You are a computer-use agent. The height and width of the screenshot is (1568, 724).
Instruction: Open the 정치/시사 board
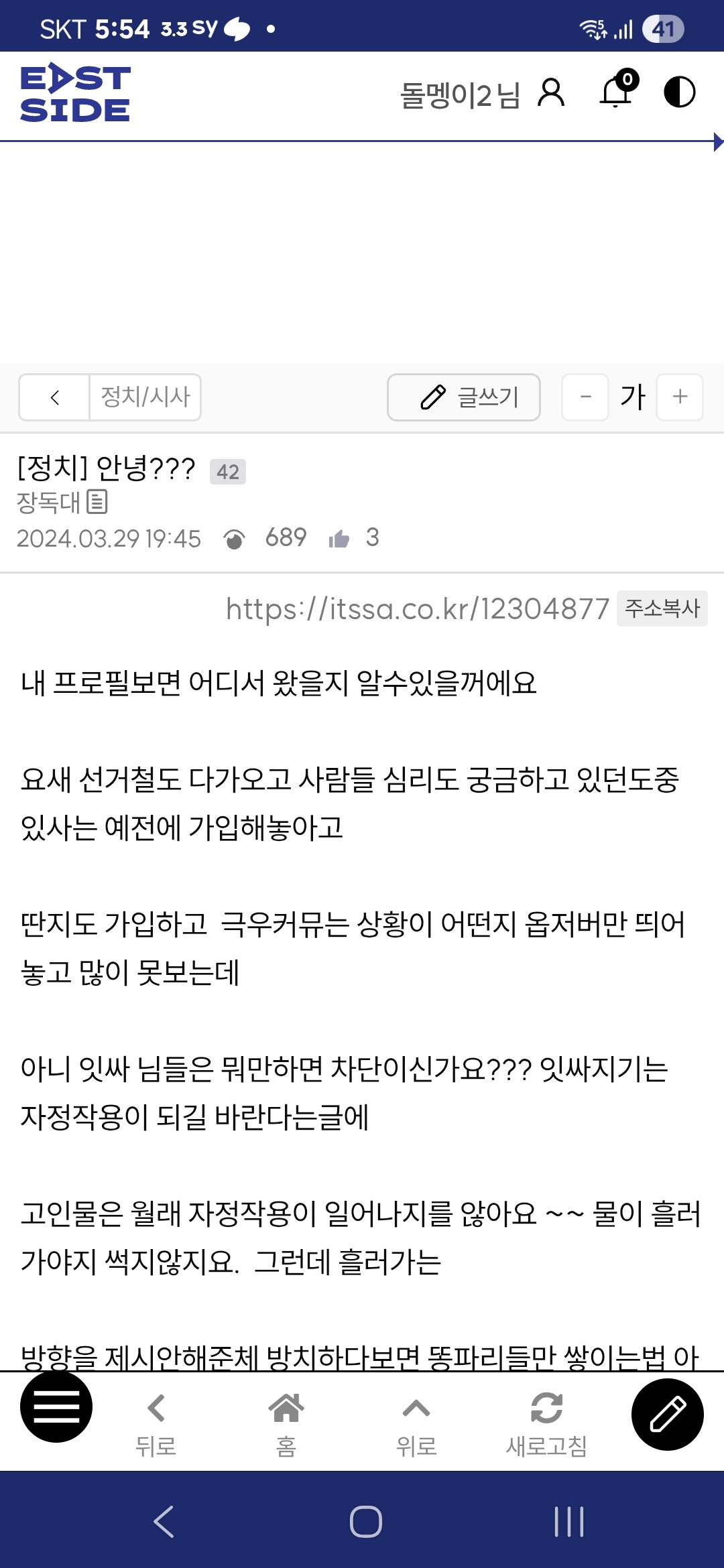tap(145, 397)
